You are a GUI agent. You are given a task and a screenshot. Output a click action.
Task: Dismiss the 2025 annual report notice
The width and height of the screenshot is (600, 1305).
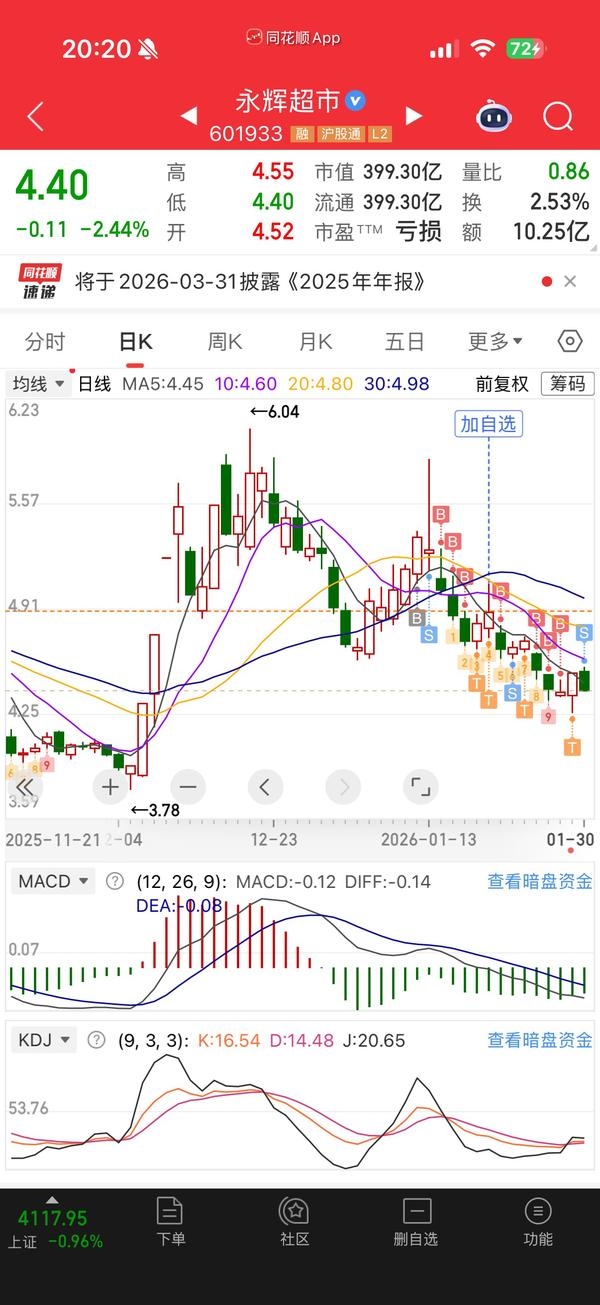(x=570, y=282)
